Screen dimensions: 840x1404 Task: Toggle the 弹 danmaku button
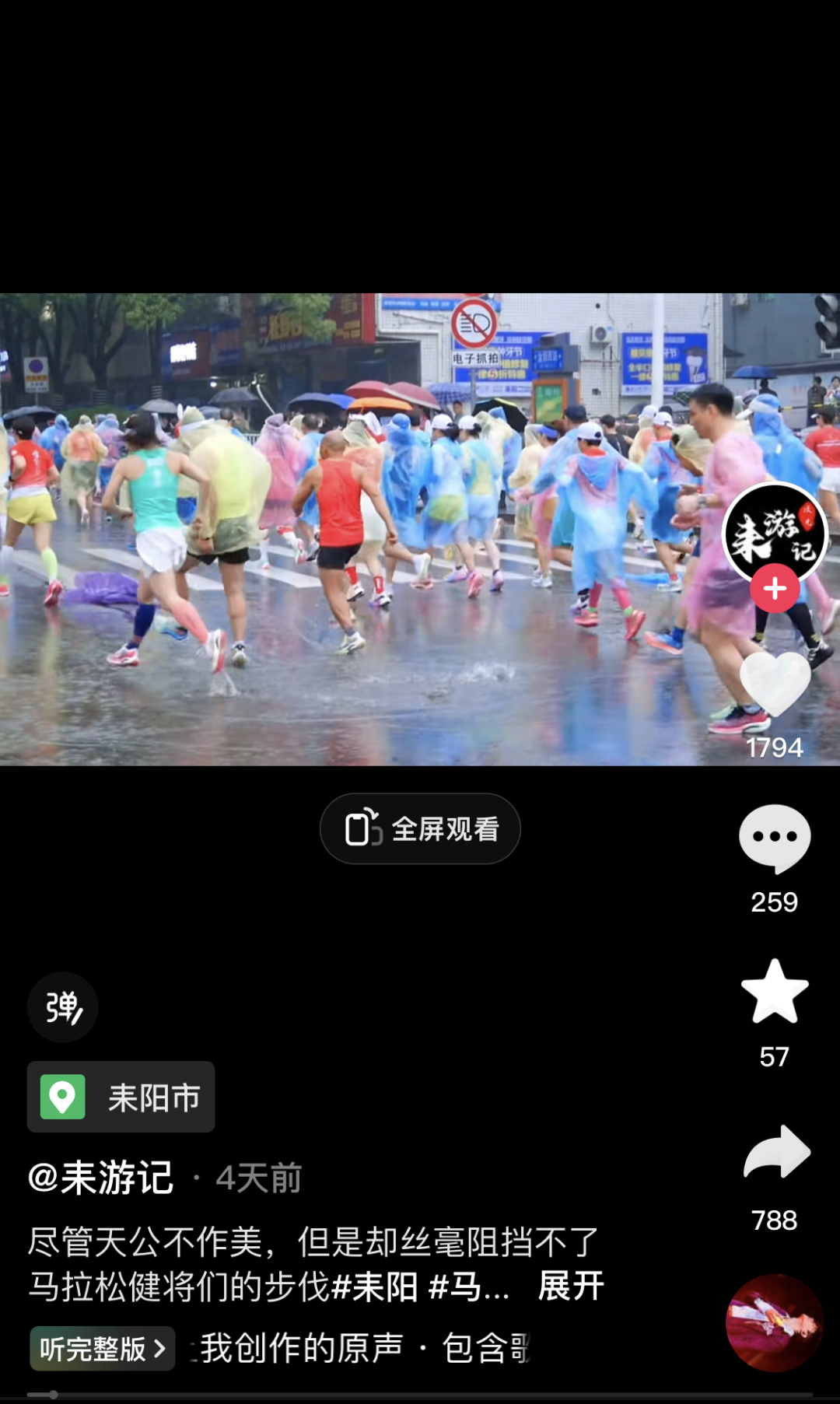pos(63,1007)
